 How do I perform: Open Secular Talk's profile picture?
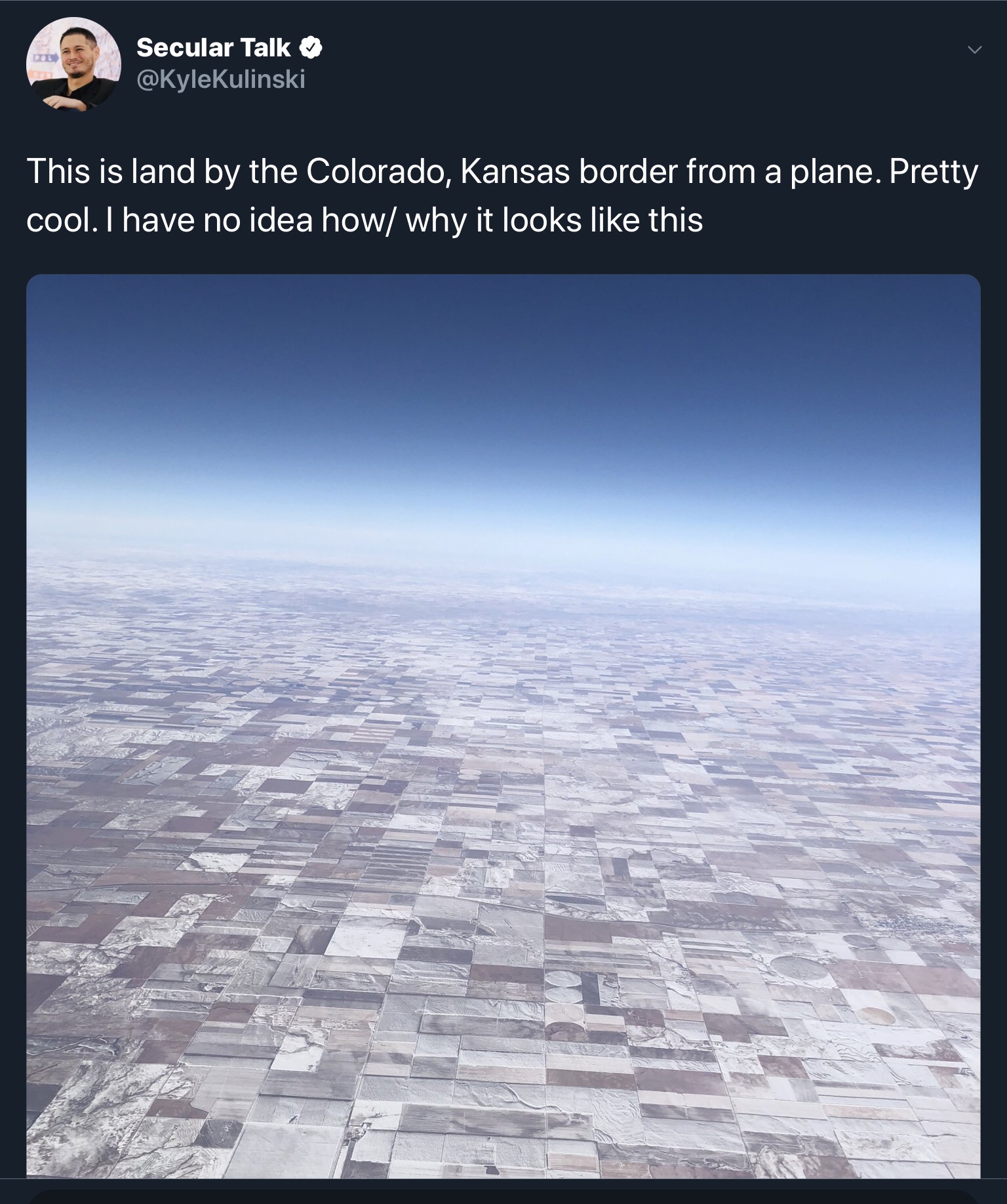73,64
